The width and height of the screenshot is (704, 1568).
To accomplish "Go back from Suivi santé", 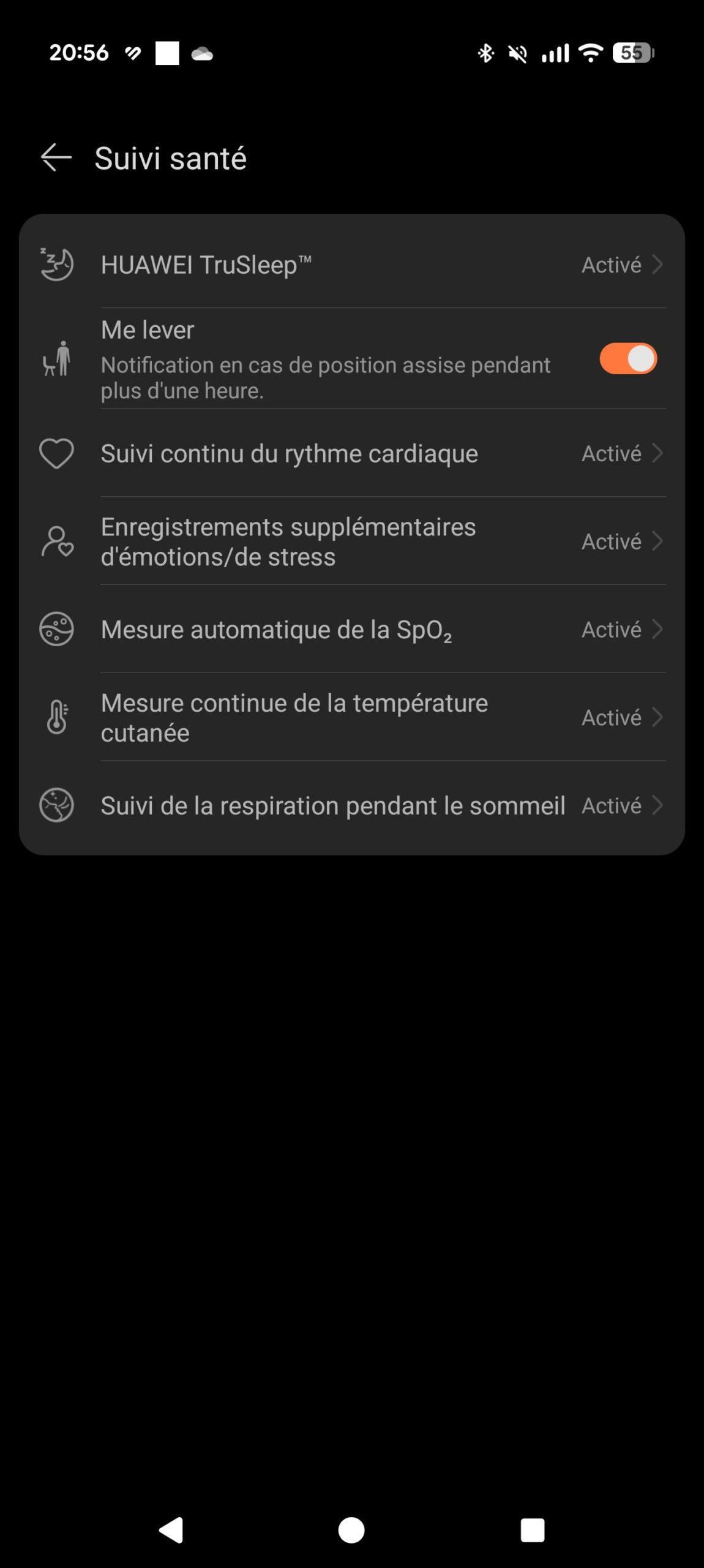I will pos(56,158).
